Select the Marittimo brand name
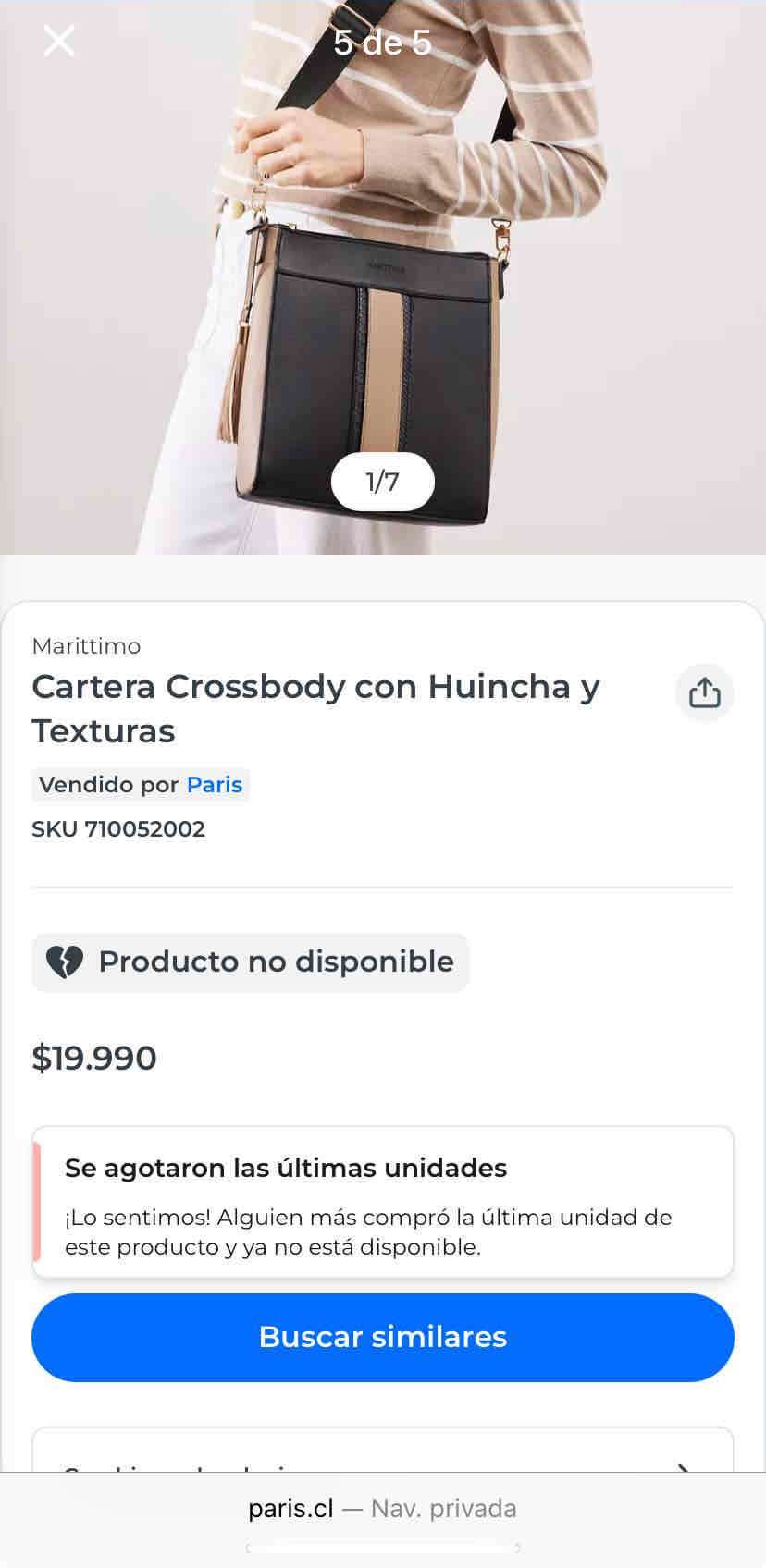Image resolution: width=766 pixels, height=1568 pixels. coord(85,645)
